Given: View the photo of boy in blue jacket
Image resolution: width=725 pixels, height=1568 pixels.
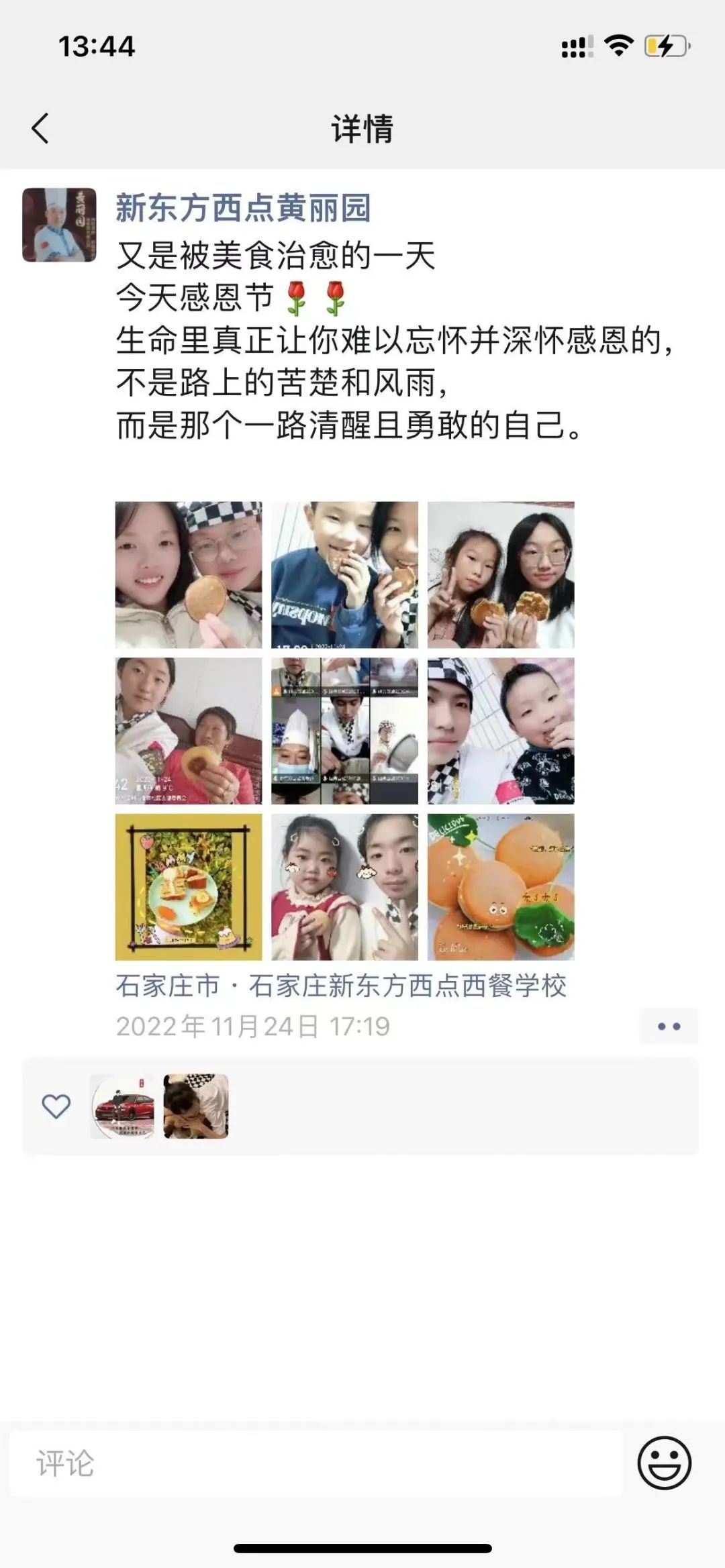Looking at the screenshot, I should point(344,575).
